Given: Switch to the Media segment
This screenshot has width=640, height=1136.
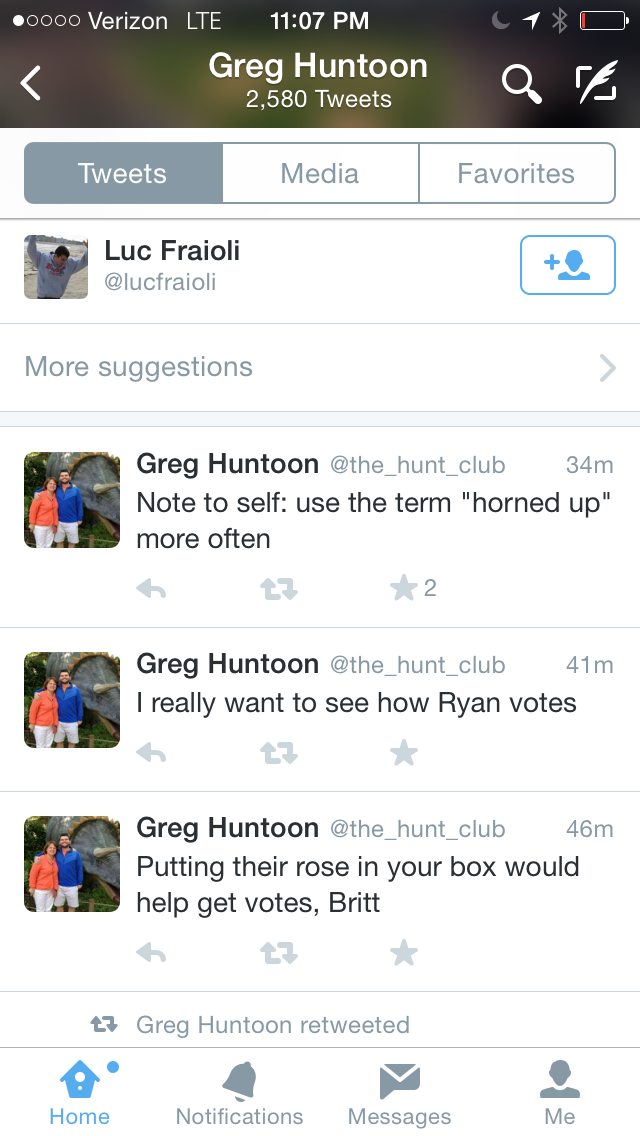Looking at the screenshot, I should (x=320, y=174).
